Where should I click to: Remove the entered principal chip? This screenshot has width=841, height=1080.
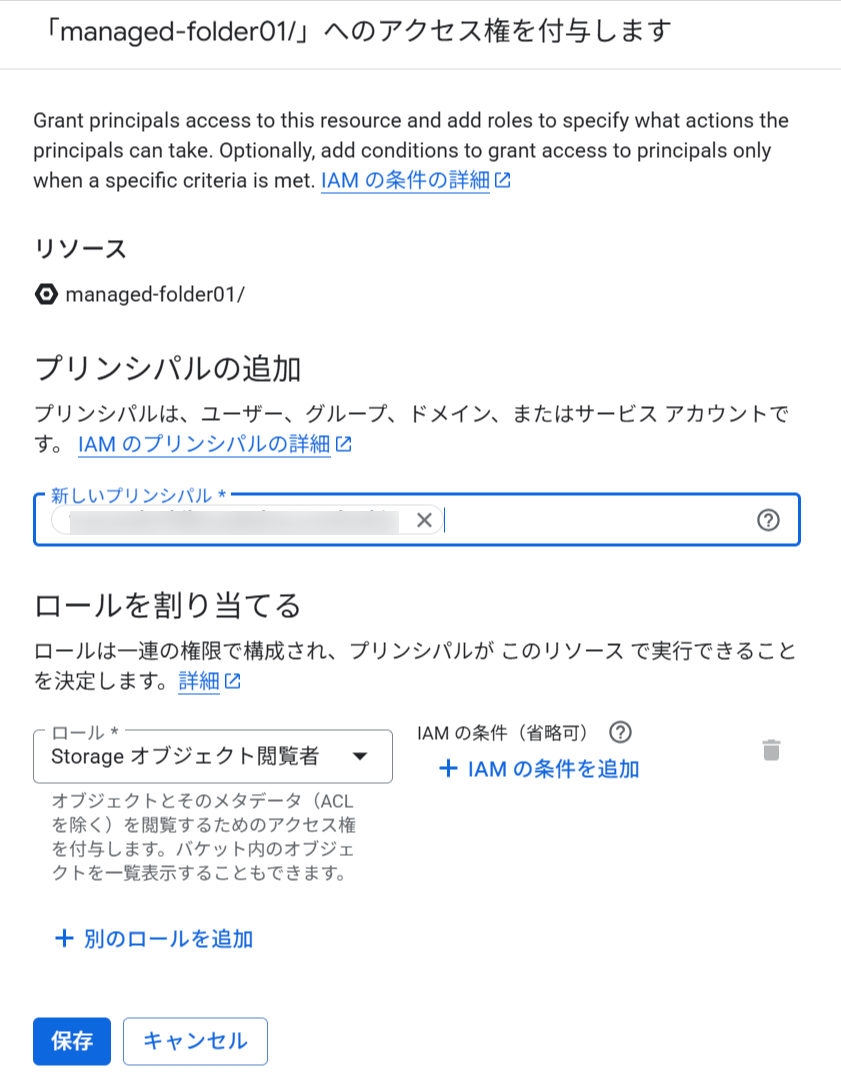[424, 520]
